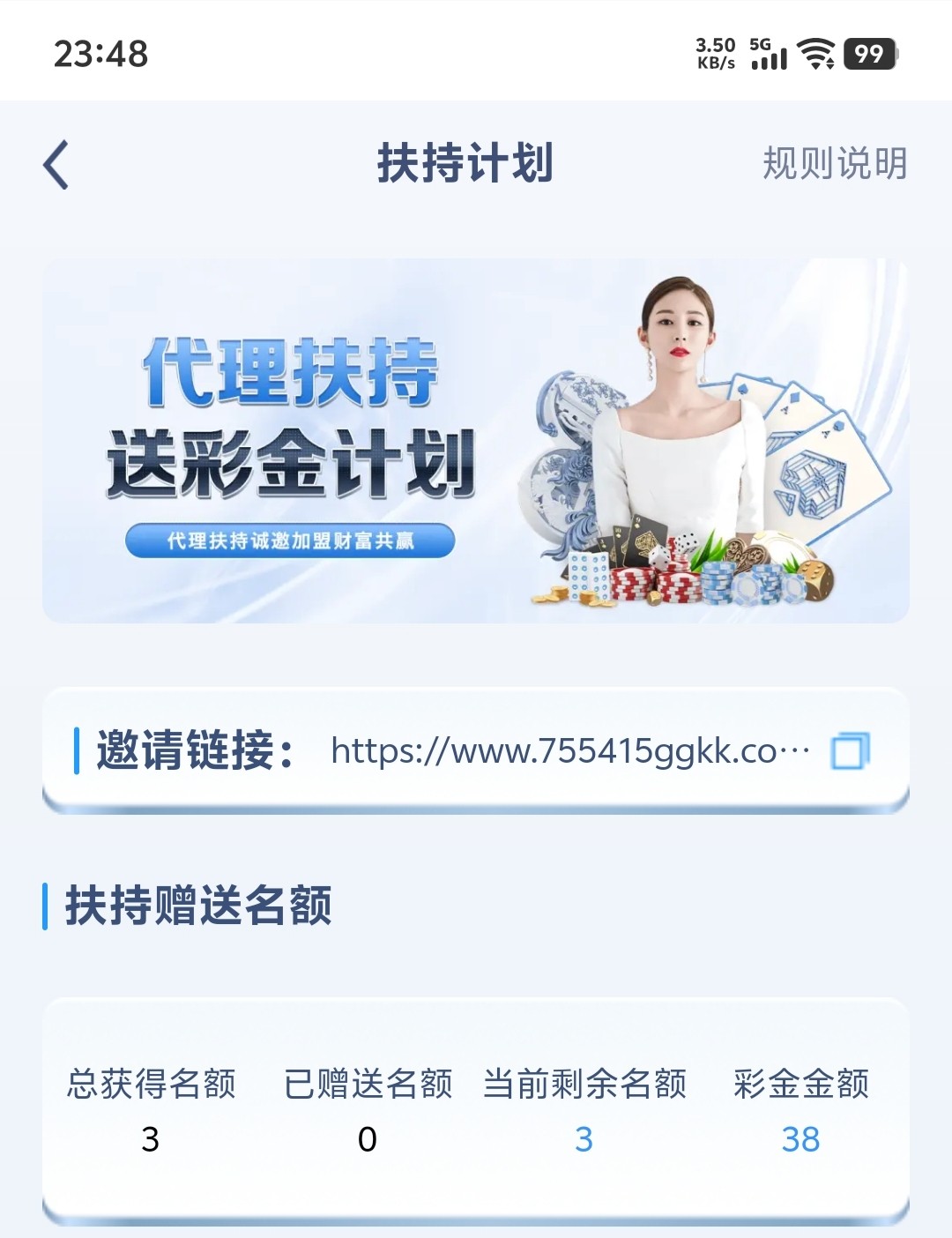Go back using the top-left arrow
This screenshot has width=952, height=1238.
56,165
